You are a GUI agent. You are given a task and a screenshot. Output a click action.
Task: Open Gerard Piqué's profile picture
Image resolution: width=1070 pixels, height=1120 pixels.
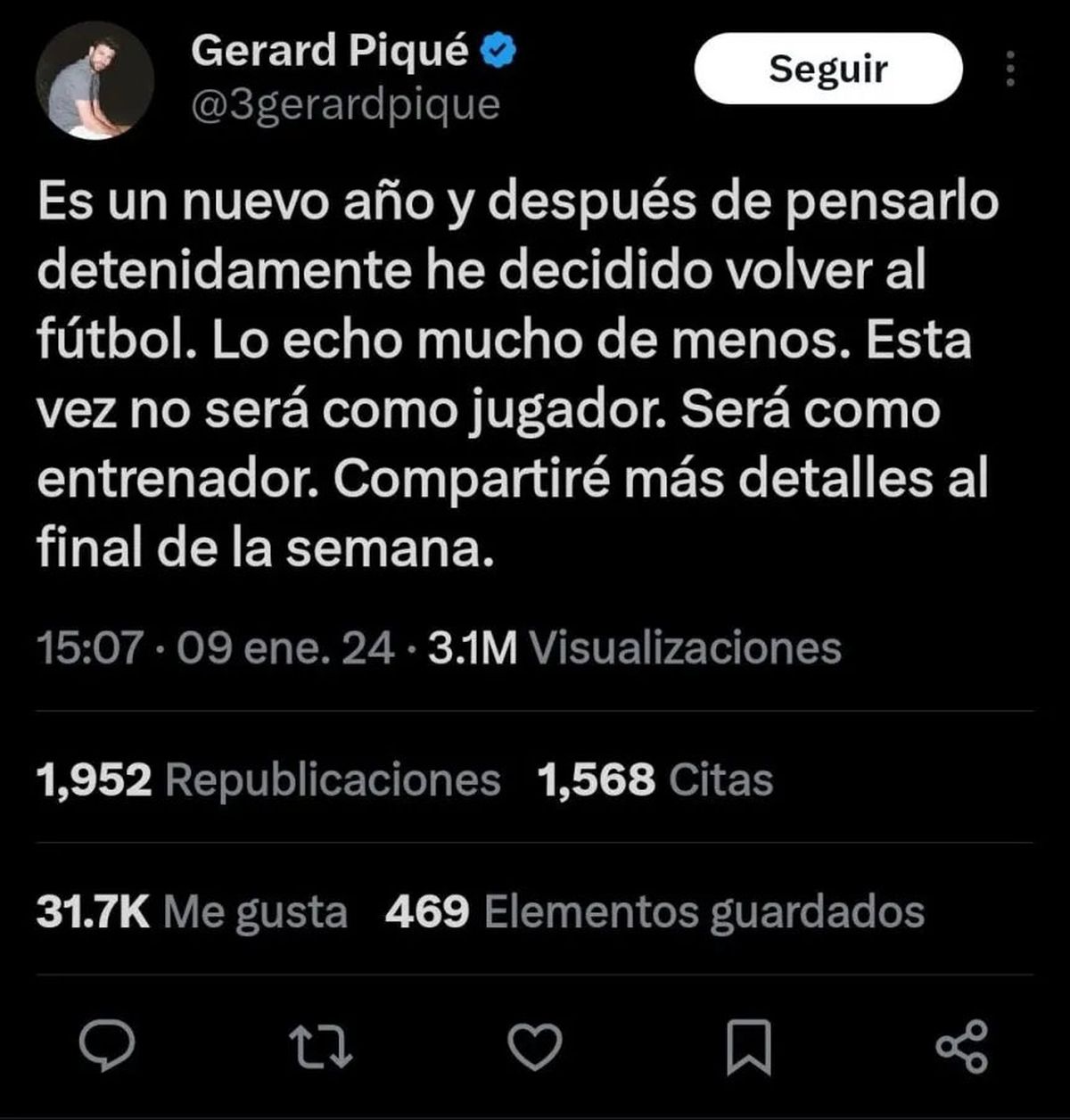pos(95,80)
